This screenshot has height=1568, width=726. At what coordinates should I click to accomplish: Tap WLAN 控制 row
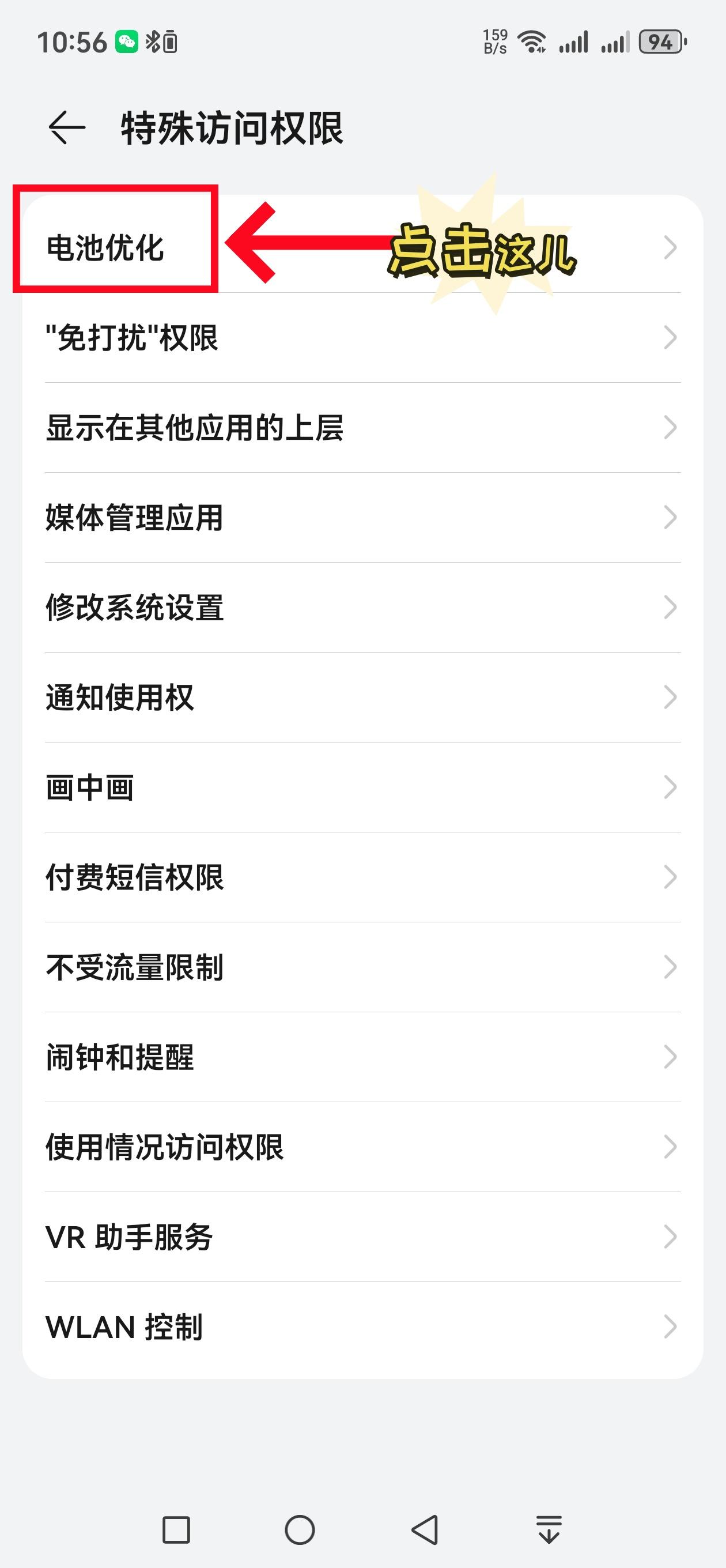click(362, 1327)
